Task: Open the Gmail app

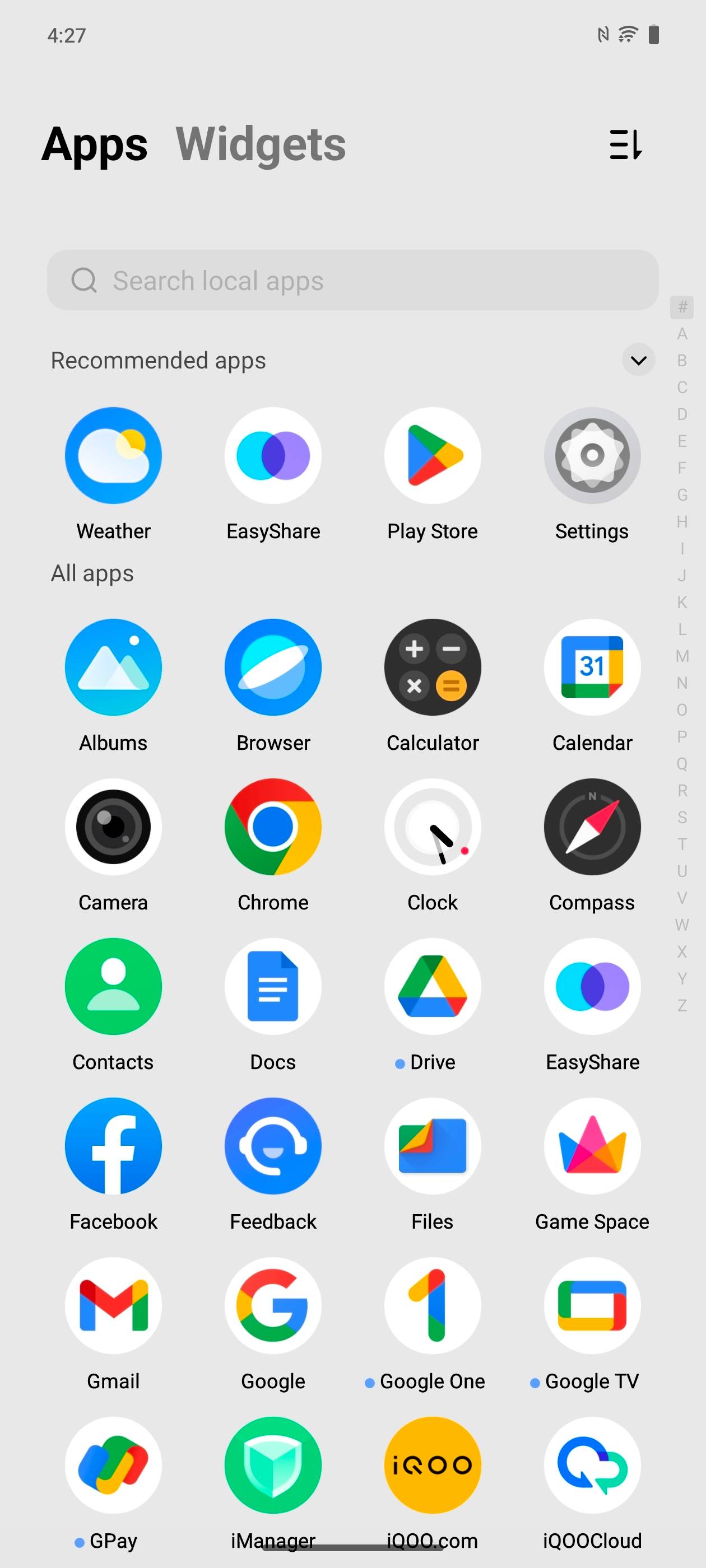Action: click(x=113, y=1305)
